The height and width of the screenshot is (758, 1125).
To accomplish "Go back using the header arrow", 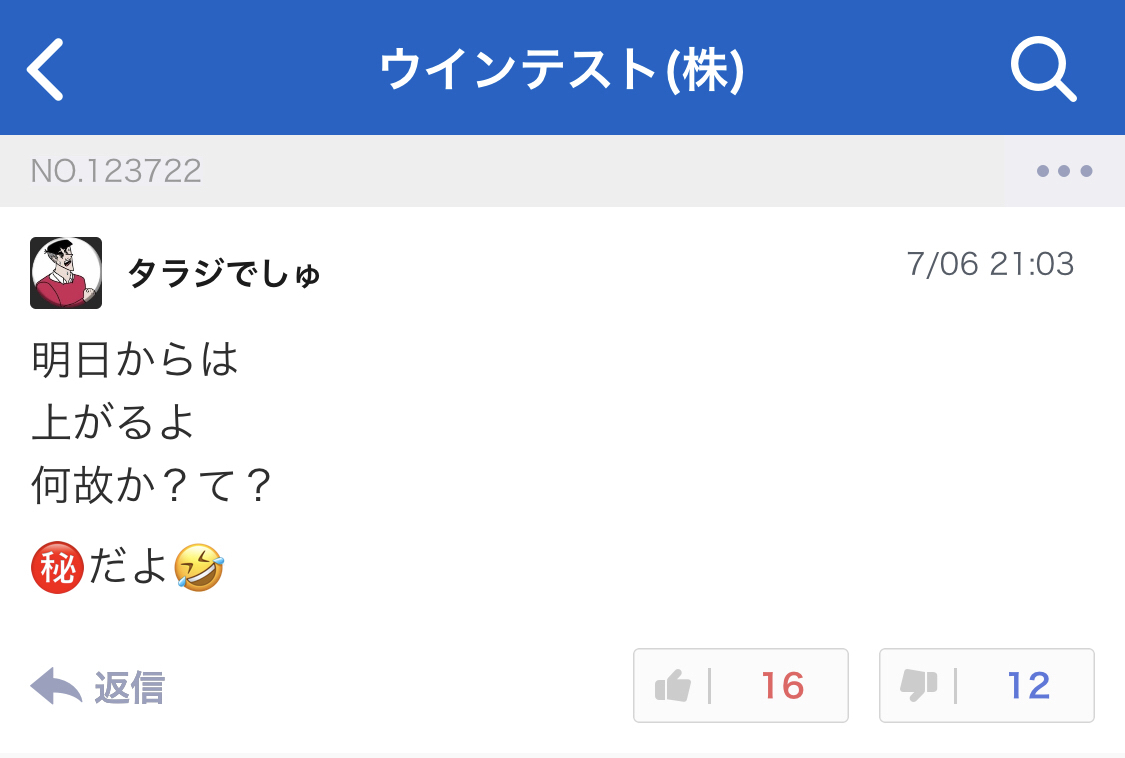I will pos(46,69).
